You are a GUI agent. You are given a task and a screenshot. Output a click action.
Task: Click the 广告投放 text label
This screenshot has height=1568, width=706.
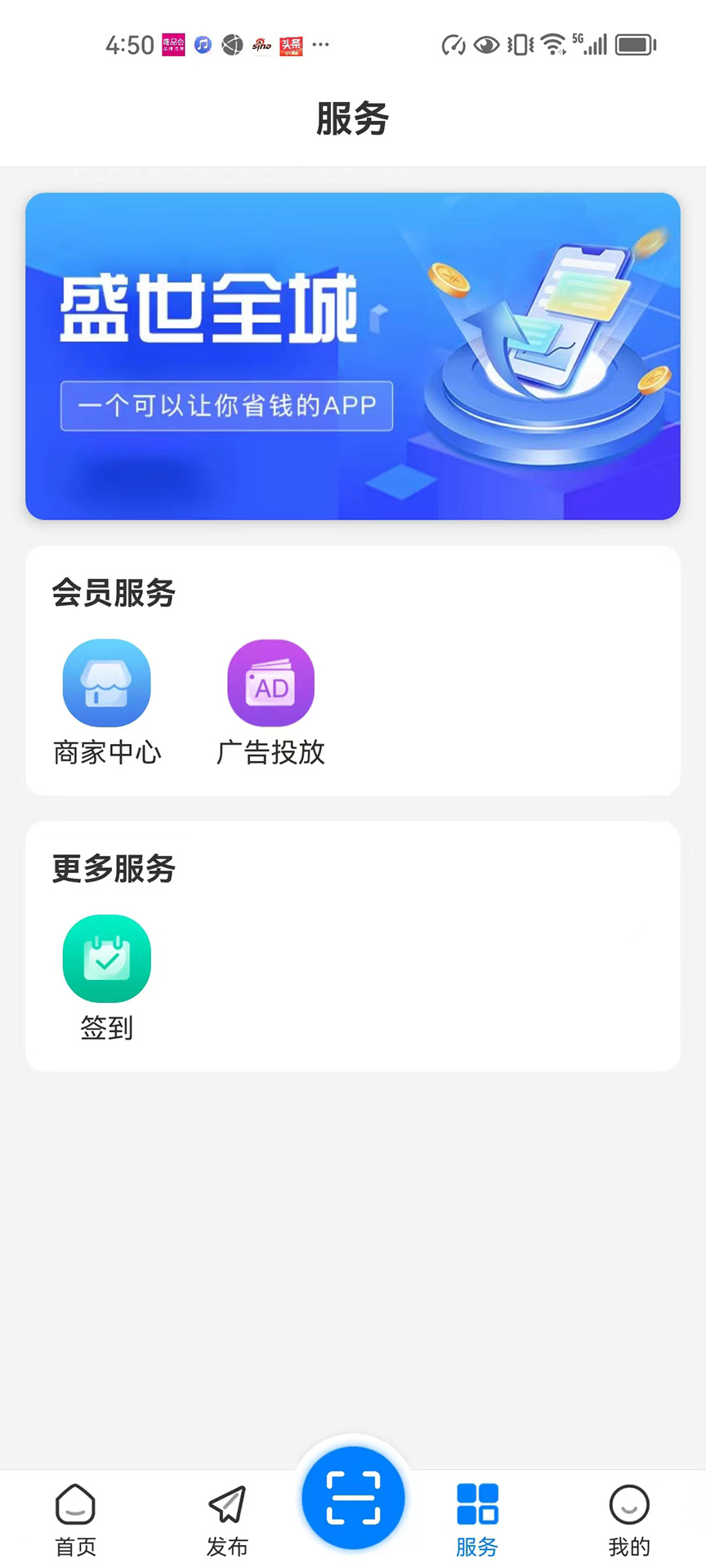click(x=271, y=753)
